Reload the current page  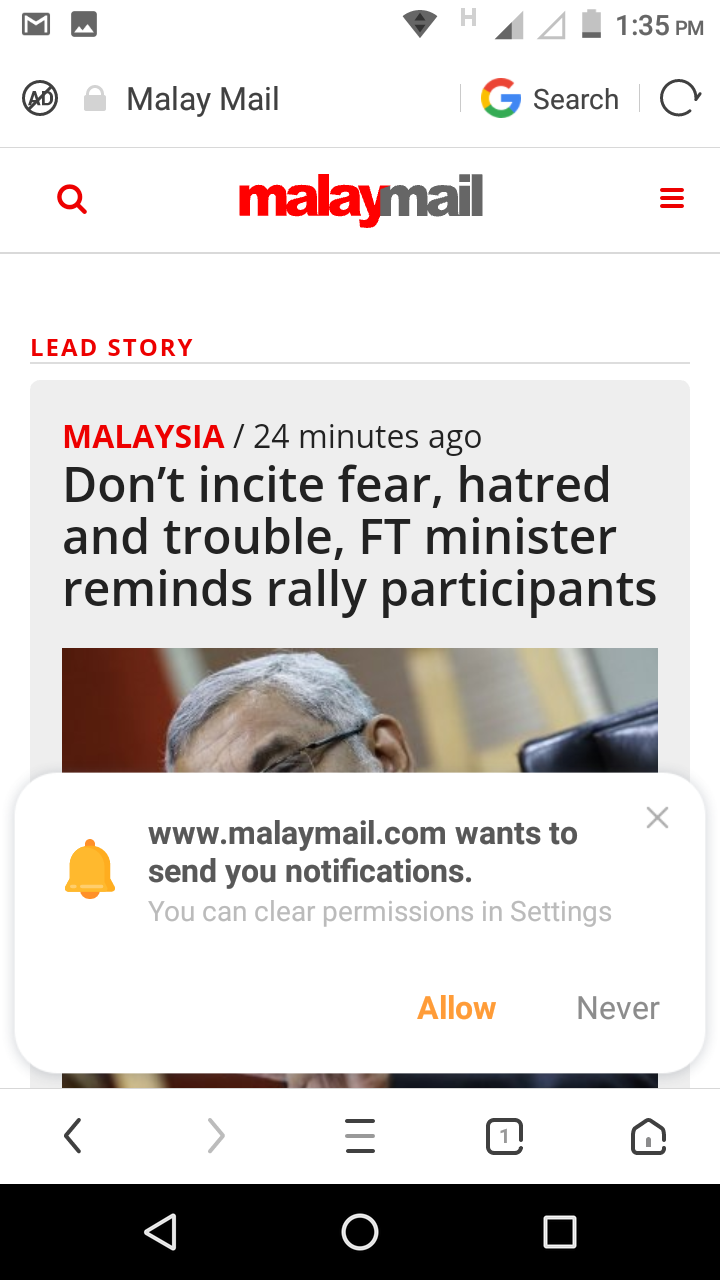point(680,99)
